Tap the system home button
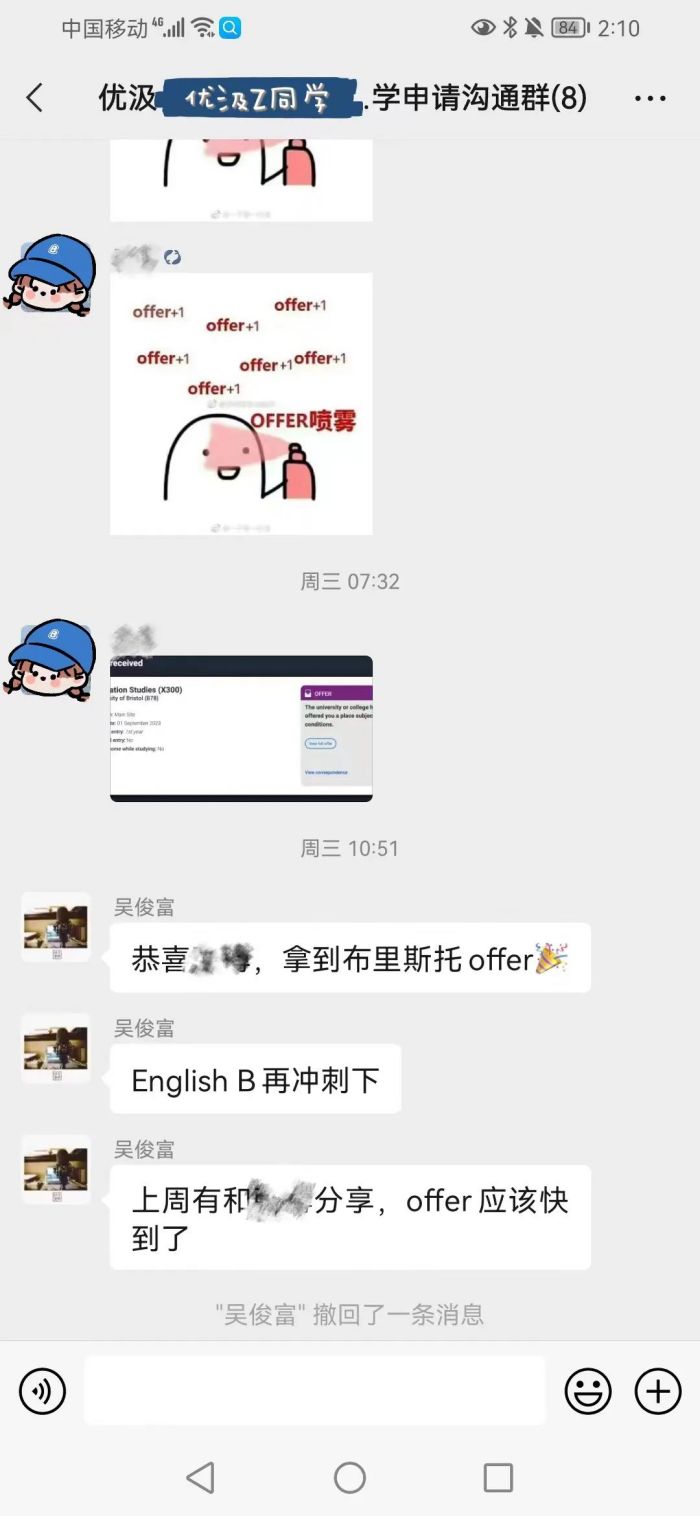700x1516 pixels. 350,1477
